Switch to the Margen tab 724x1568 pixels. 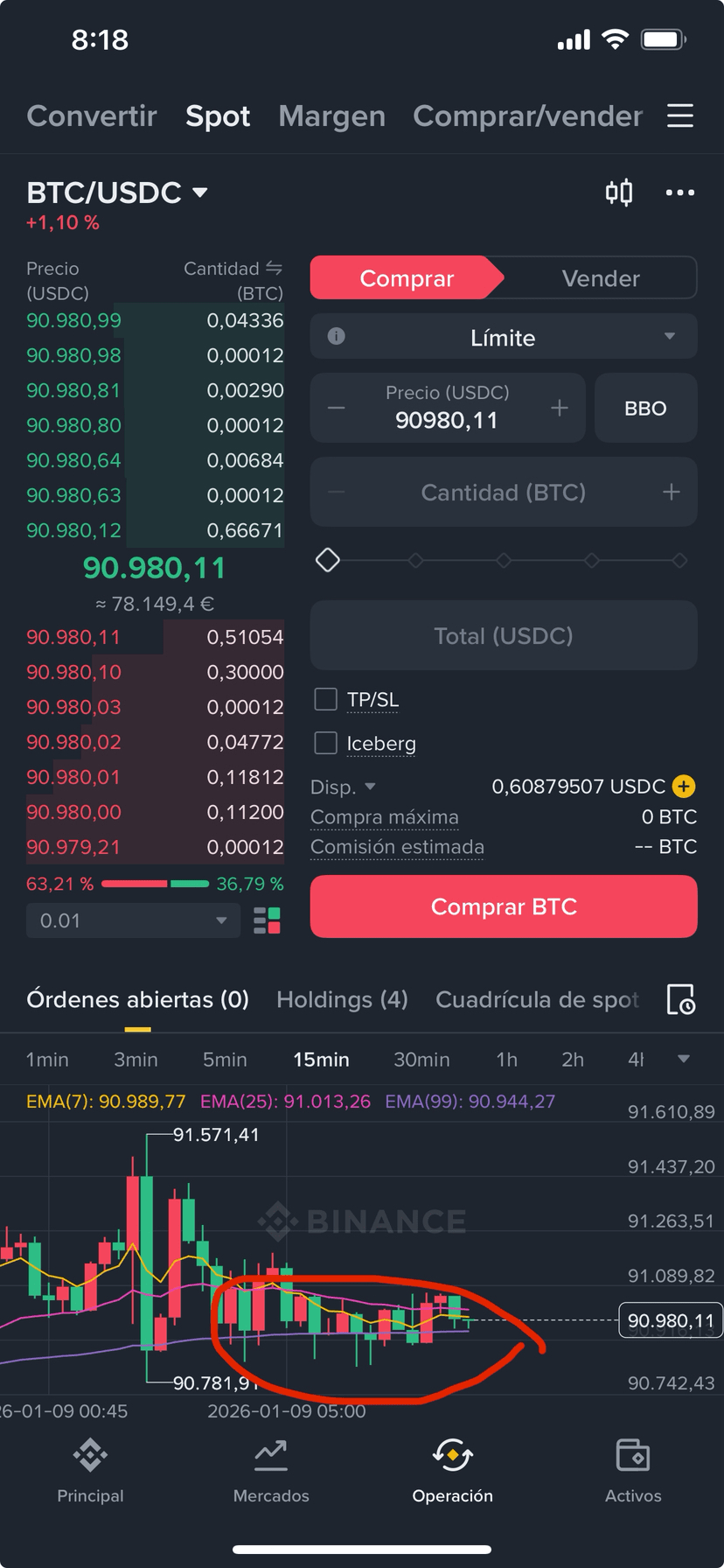(331, 115)
